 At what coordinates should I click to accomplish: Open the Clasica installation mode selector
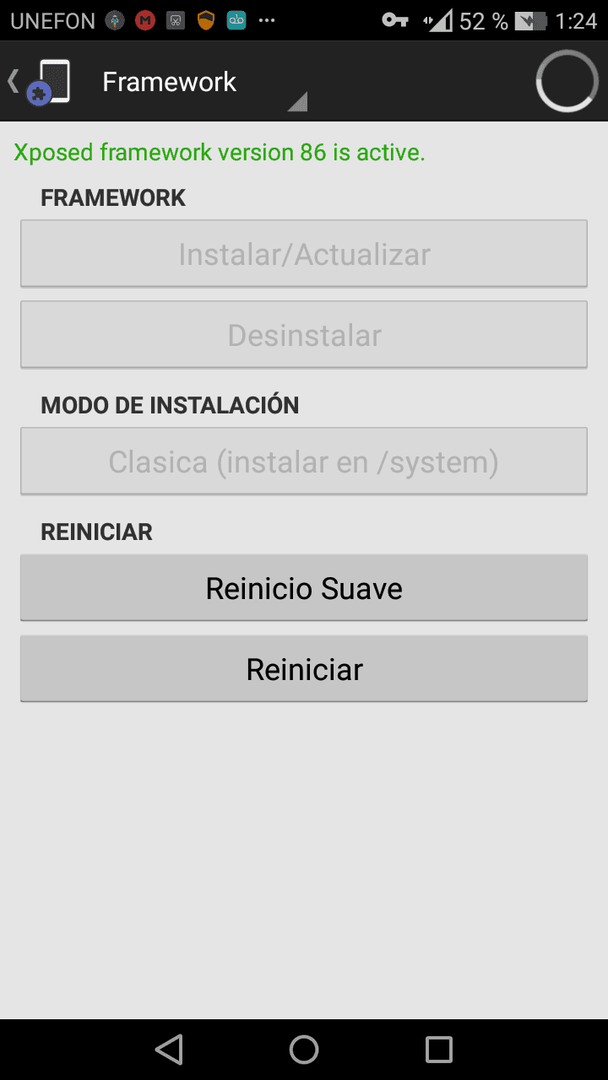(304, 461)
